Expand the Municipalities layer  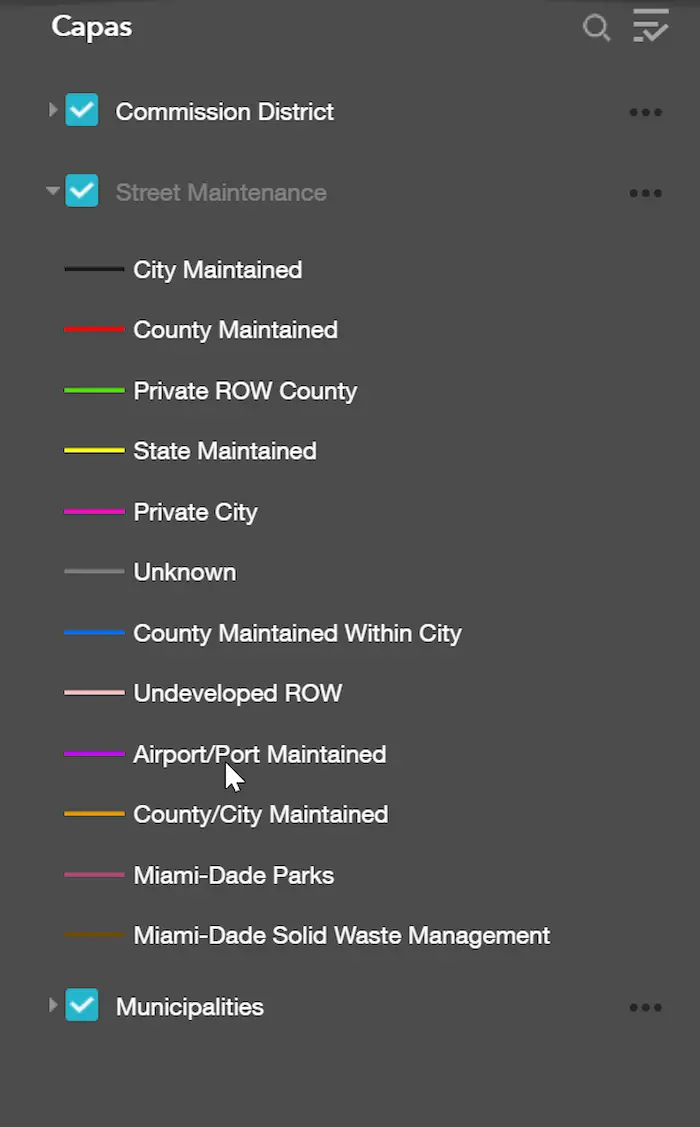pos(52,1005)
